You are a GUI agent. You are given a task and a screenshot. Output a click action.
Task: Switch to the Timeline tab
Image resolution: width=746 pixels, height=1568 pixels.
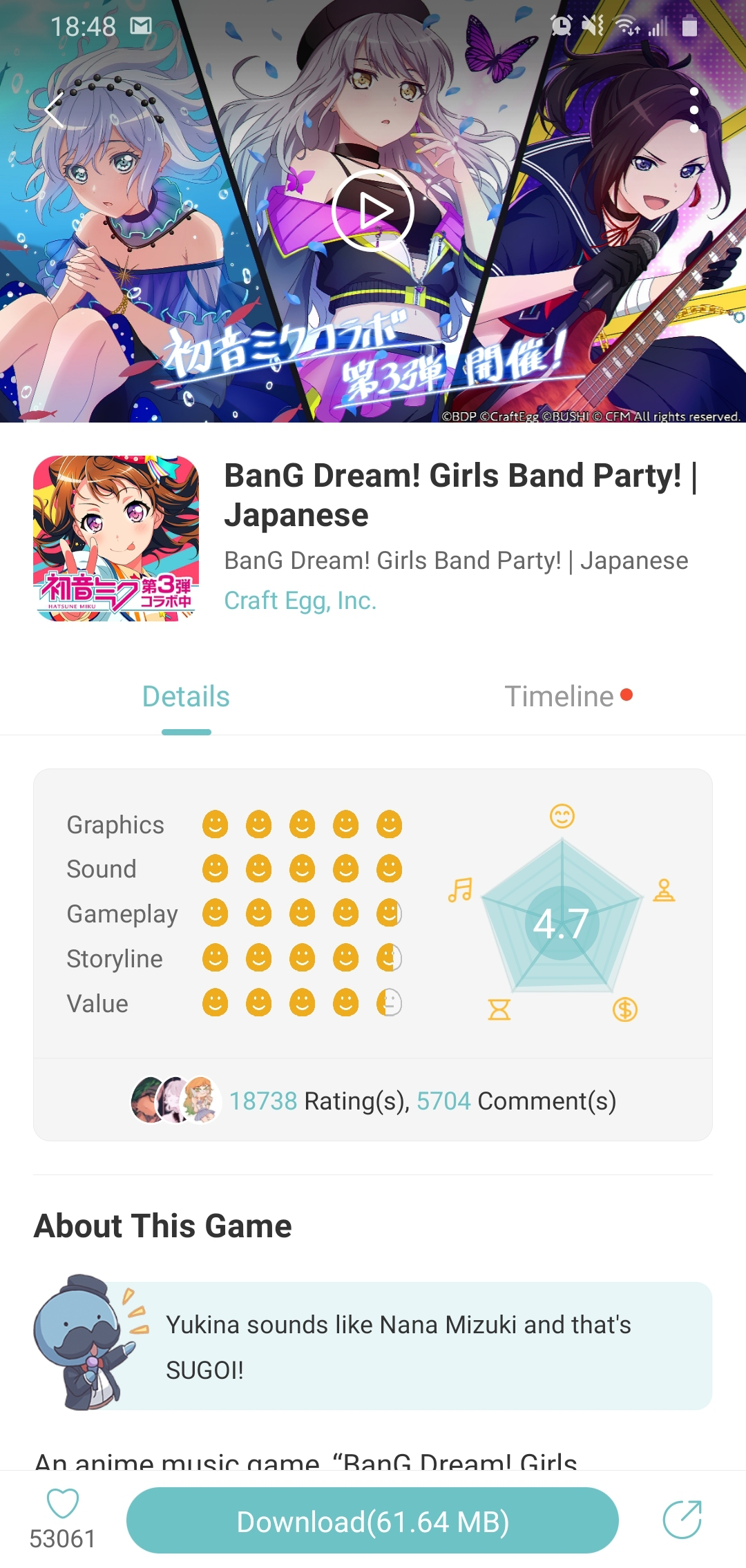(559, 697)
